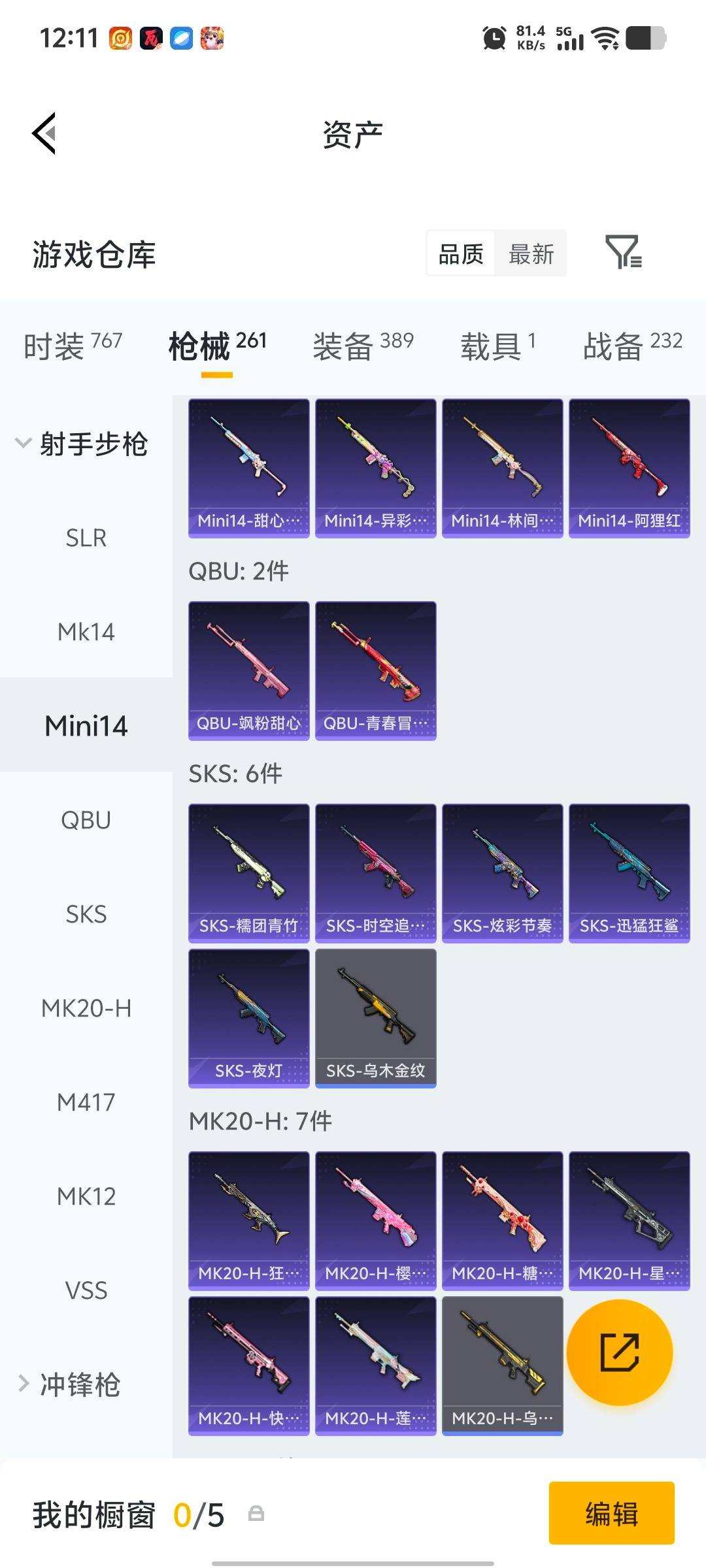Image resolution: width=706 pixels, height=1568 pixels.
Task: Open the SKS-乌木金纹 skin tile
Action: [x=375, y=1018]
